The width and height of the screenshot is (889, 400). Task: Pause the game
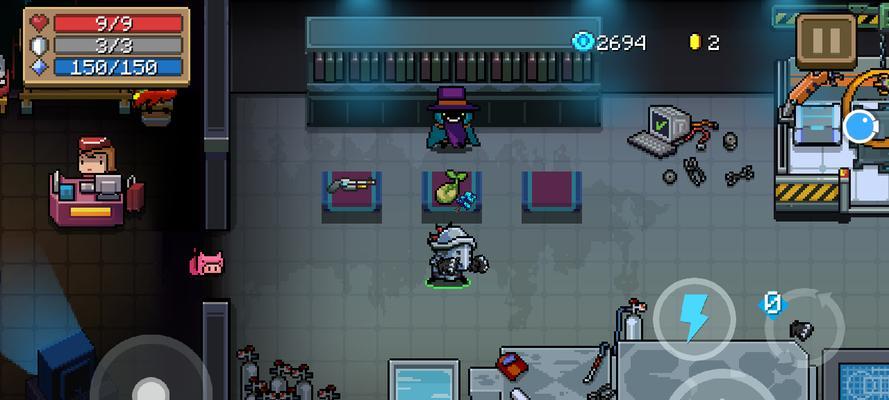pos(826,41)
